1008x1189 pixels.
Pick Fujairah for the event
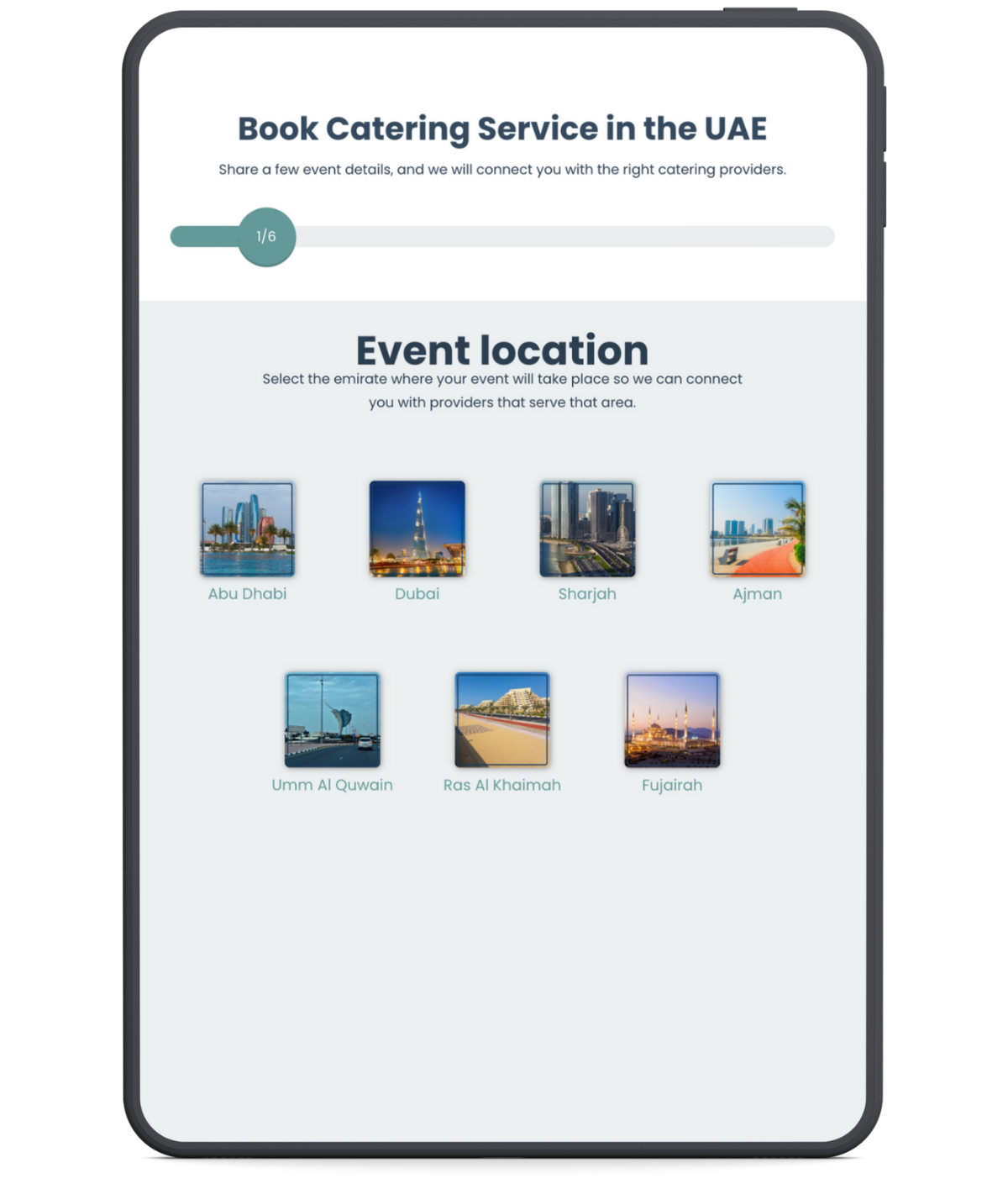672,720
